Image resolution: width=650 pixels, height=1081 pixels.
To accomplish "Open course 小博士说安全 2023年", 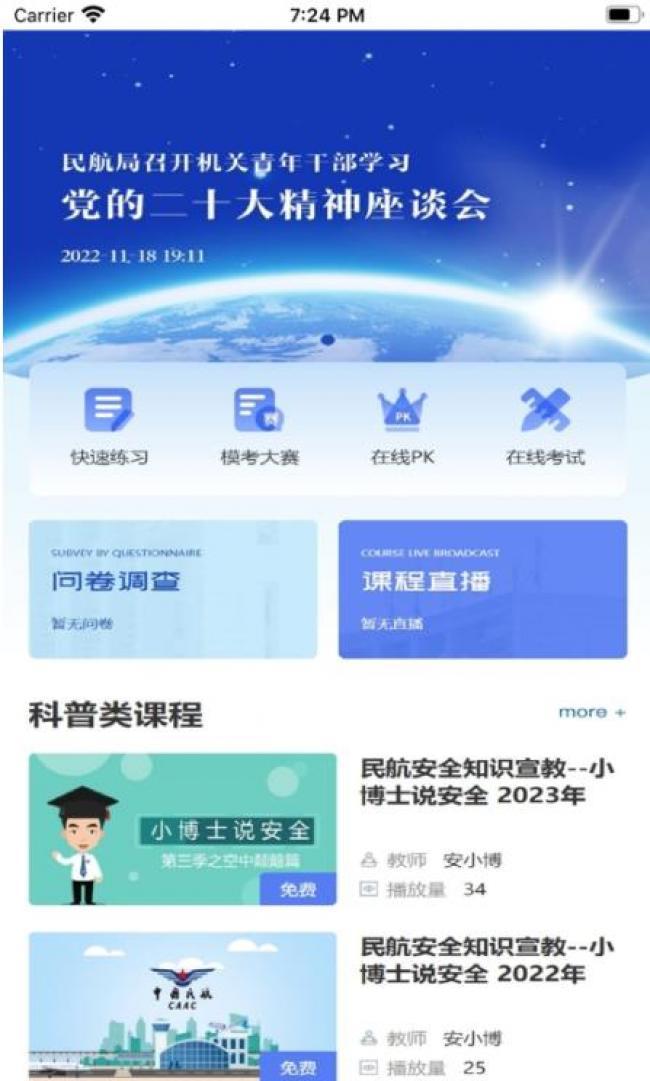I will [486, 784].
